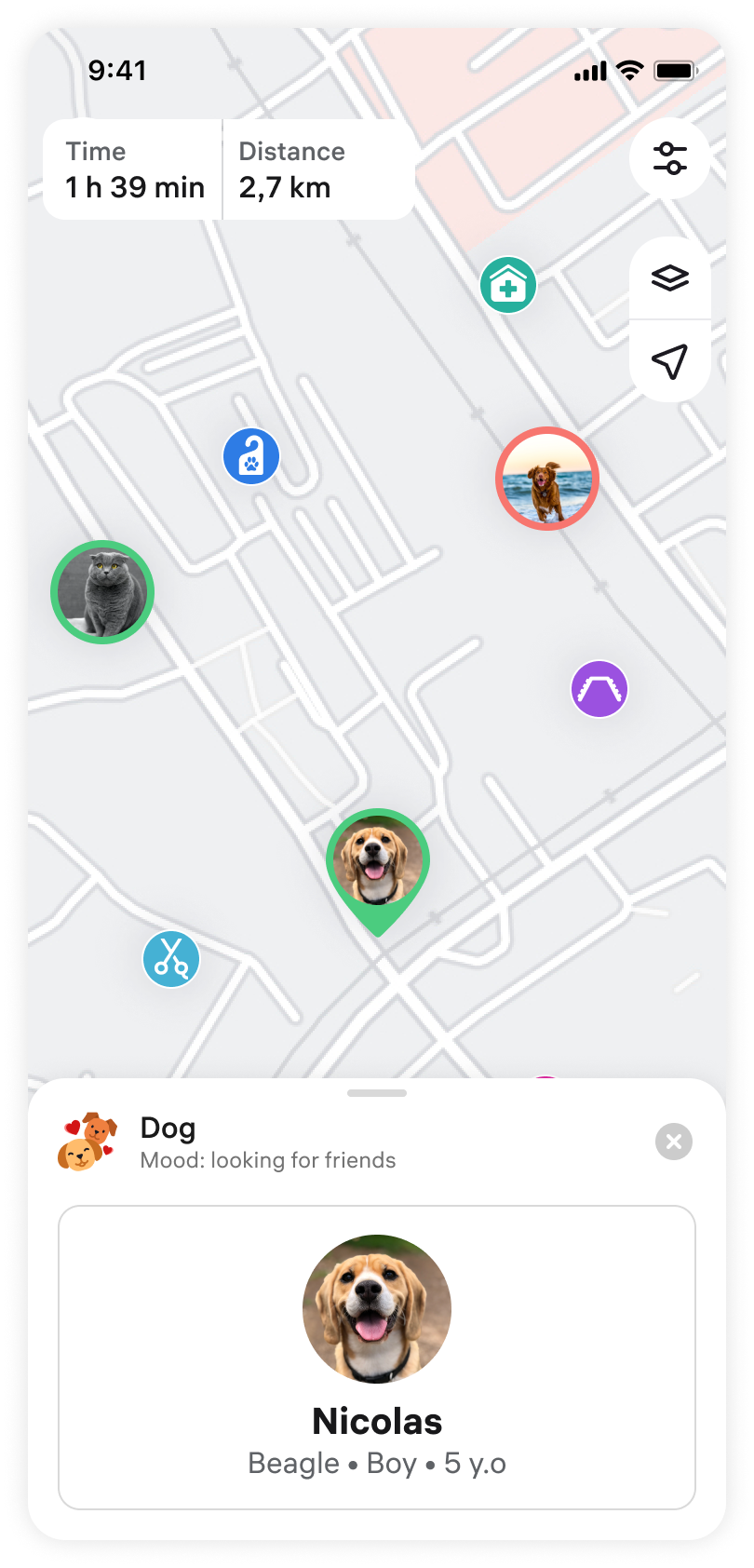This screenshot has height=1568, width=754.
Task: Open Nicolas the Beagle's profile card
Action: coord(377,1357)
